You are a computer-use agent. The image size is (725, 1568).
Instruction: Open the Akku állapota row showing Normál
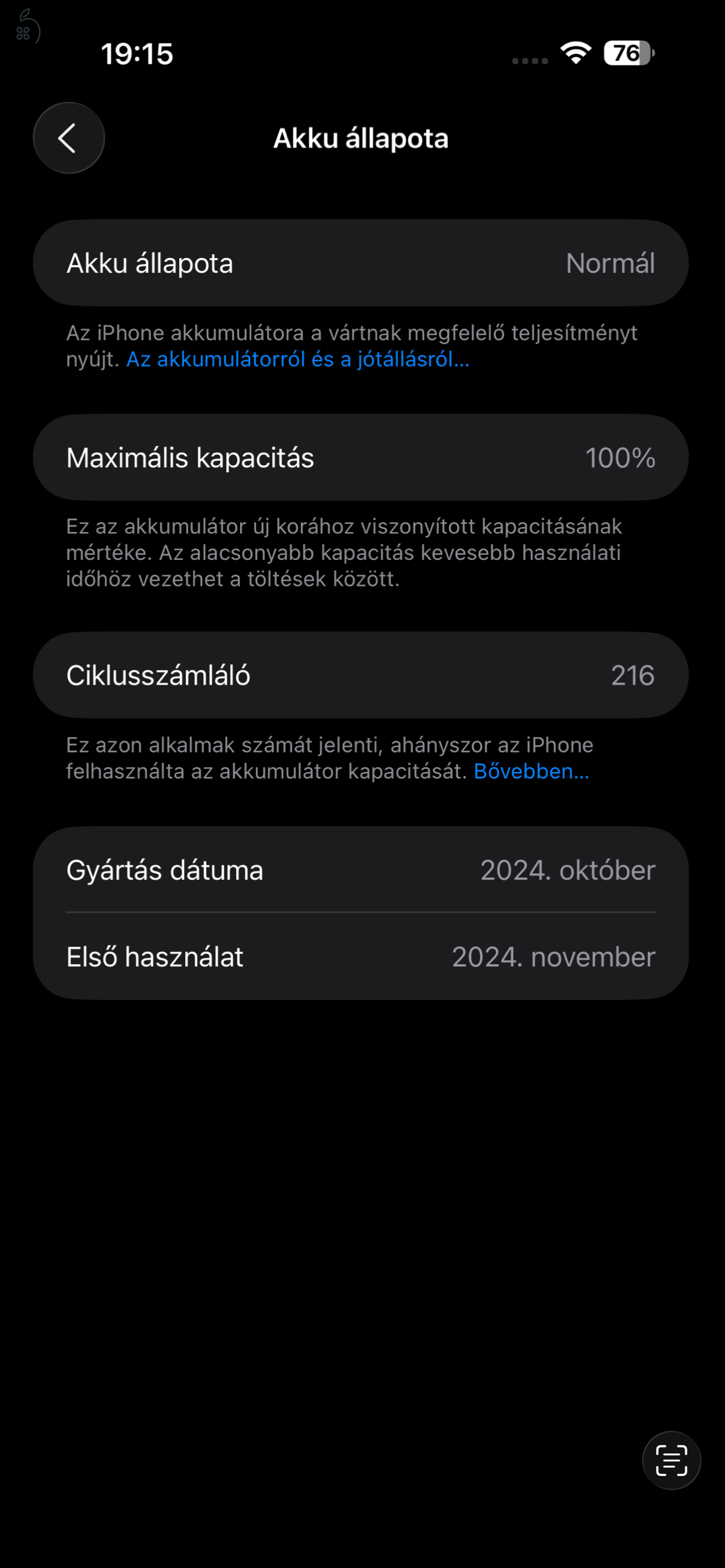(361, 262)
